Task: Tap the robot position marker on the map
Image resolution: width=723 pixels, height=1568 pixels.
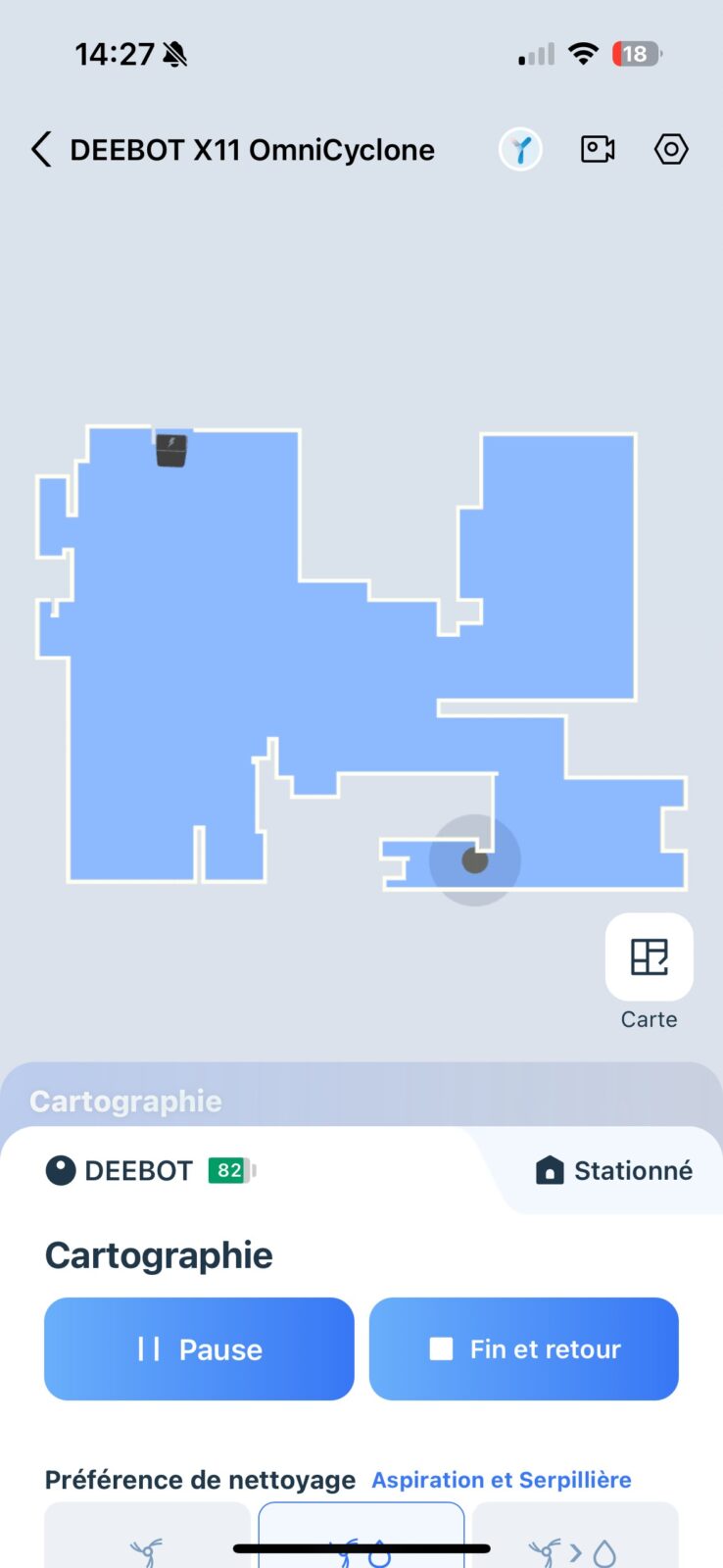Action: tap(475, 860)
